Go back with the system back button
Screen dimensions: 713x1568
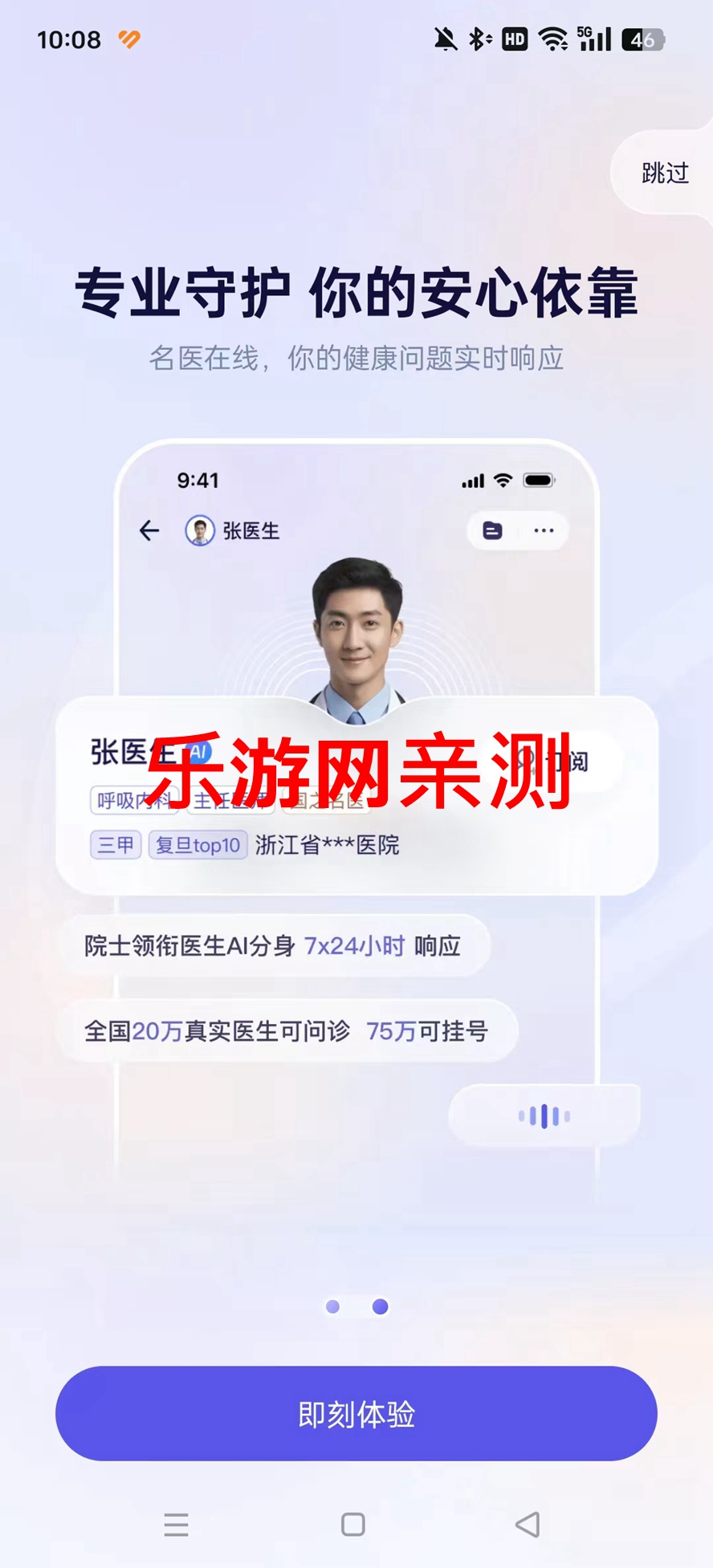click(x=528, y=1525)
